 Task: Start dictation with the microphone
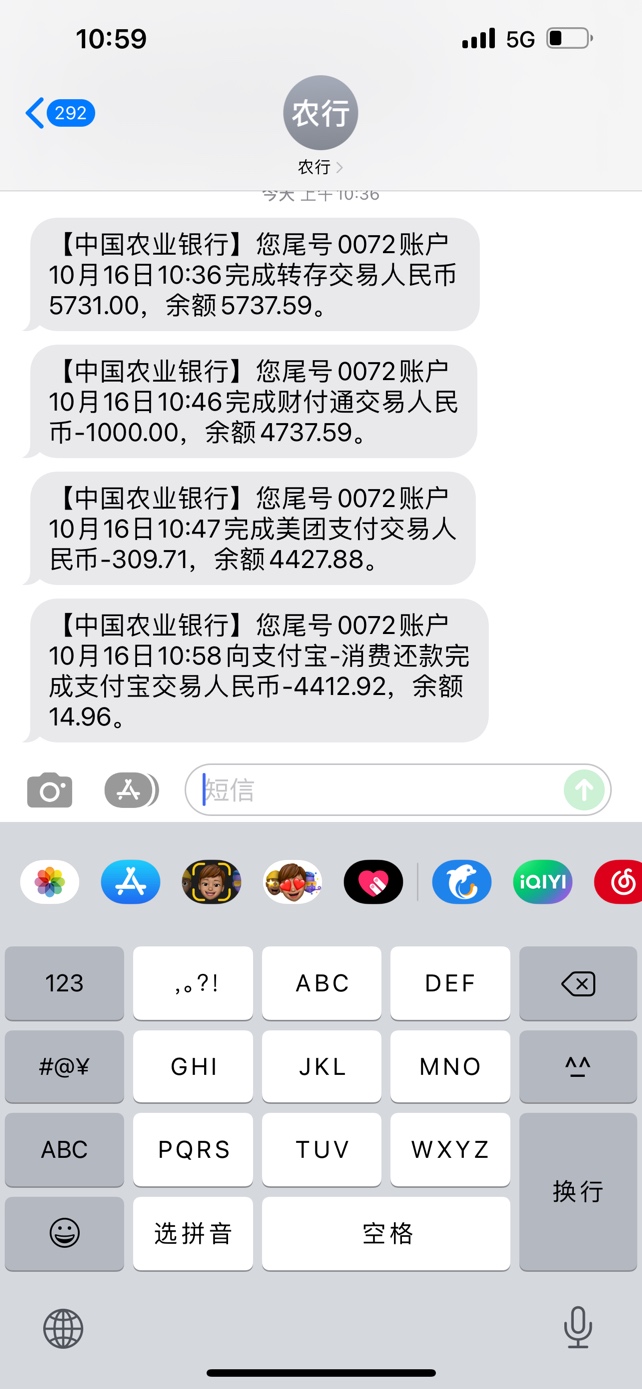[578, 1329]
